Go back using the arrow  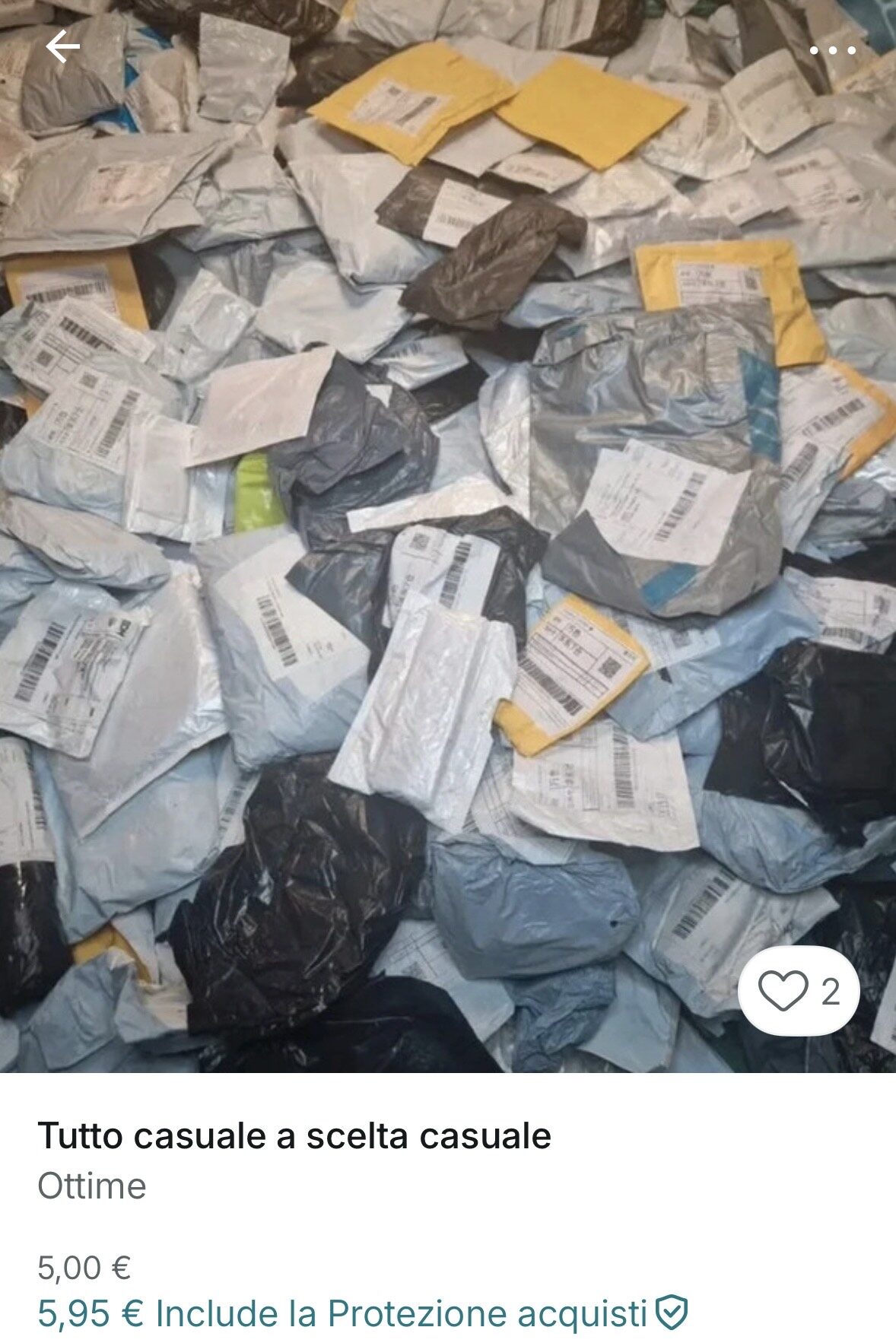tap(62, 49)
